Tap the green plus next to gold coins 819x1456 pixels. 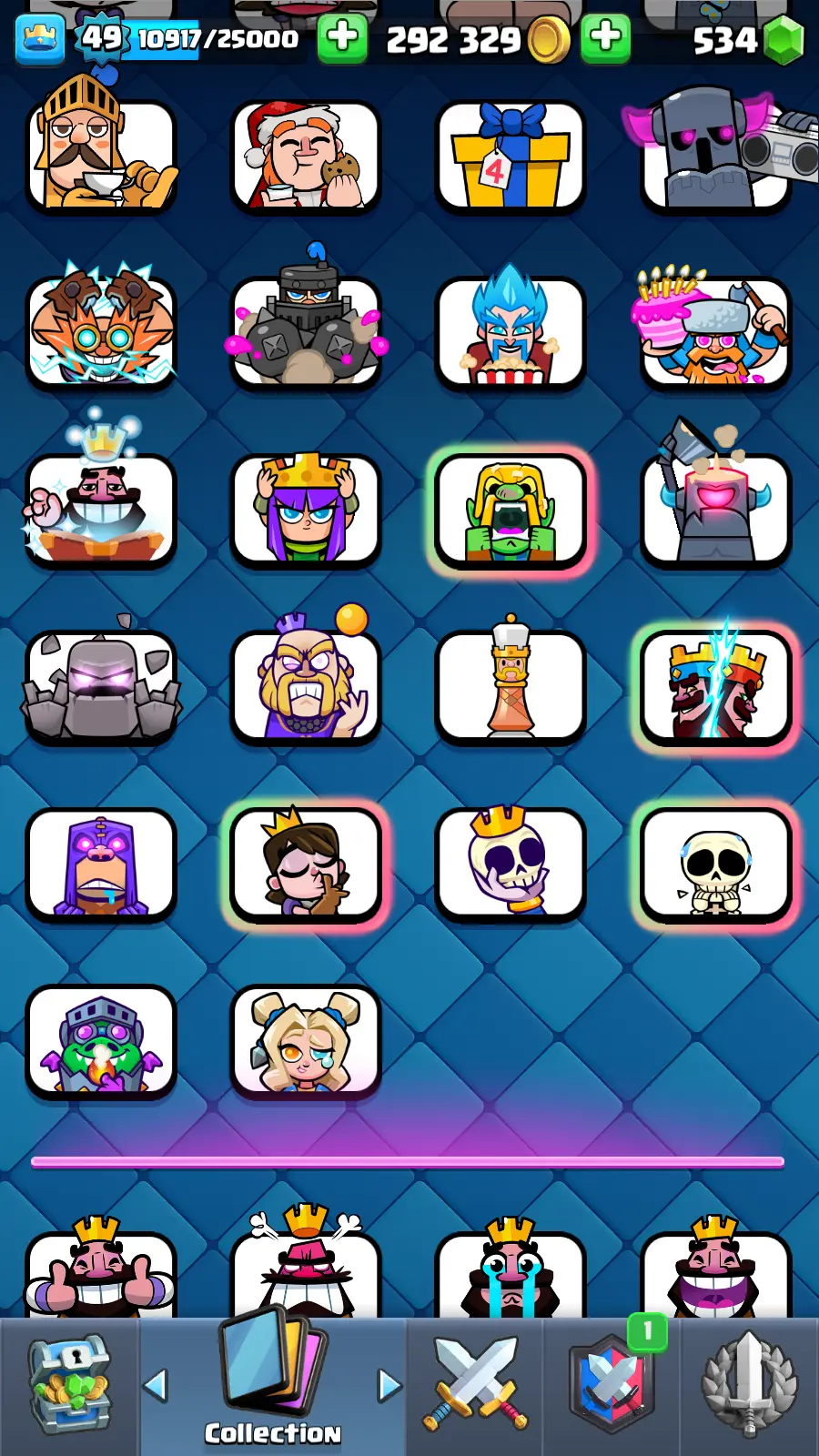point(605,38)
